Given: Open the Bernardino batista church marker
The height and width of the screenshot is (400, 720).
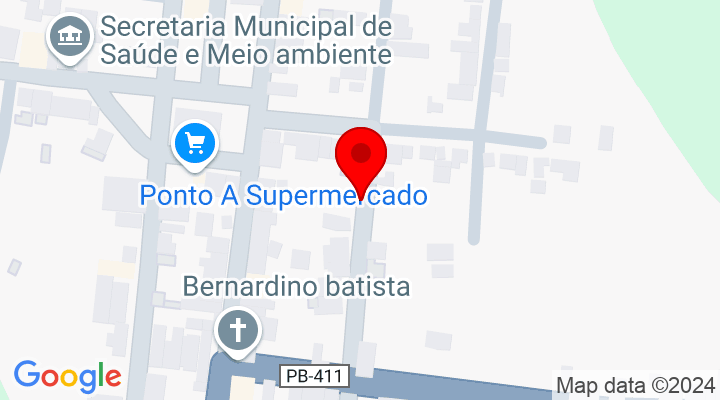Looking at the screenshot, I should click(237, 330).
